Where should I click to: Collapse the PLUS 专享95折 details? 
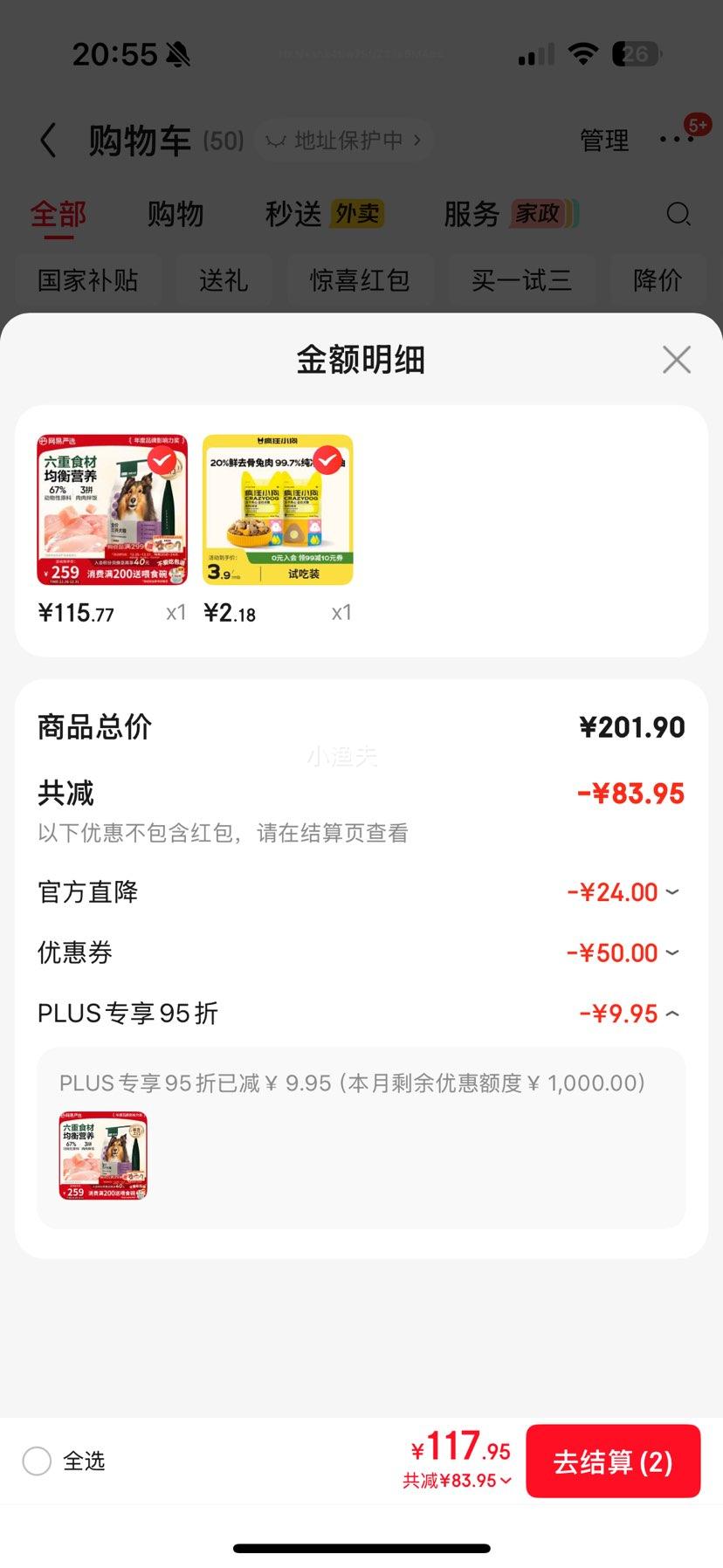(x=671, y=1014)
